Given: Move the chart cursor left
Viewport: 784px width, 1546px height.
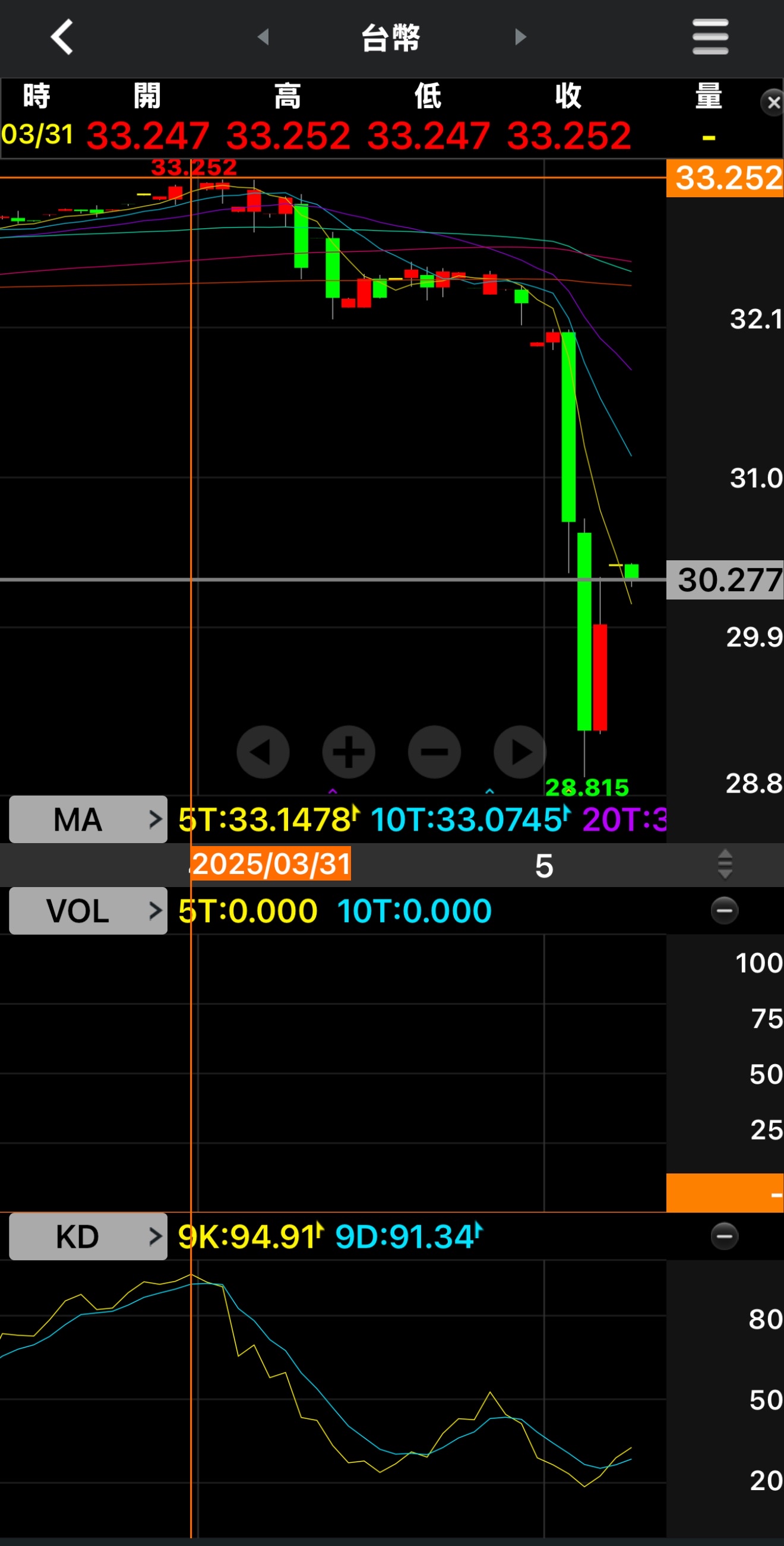Looking at the screenshot, I should (x=263, y=752).
